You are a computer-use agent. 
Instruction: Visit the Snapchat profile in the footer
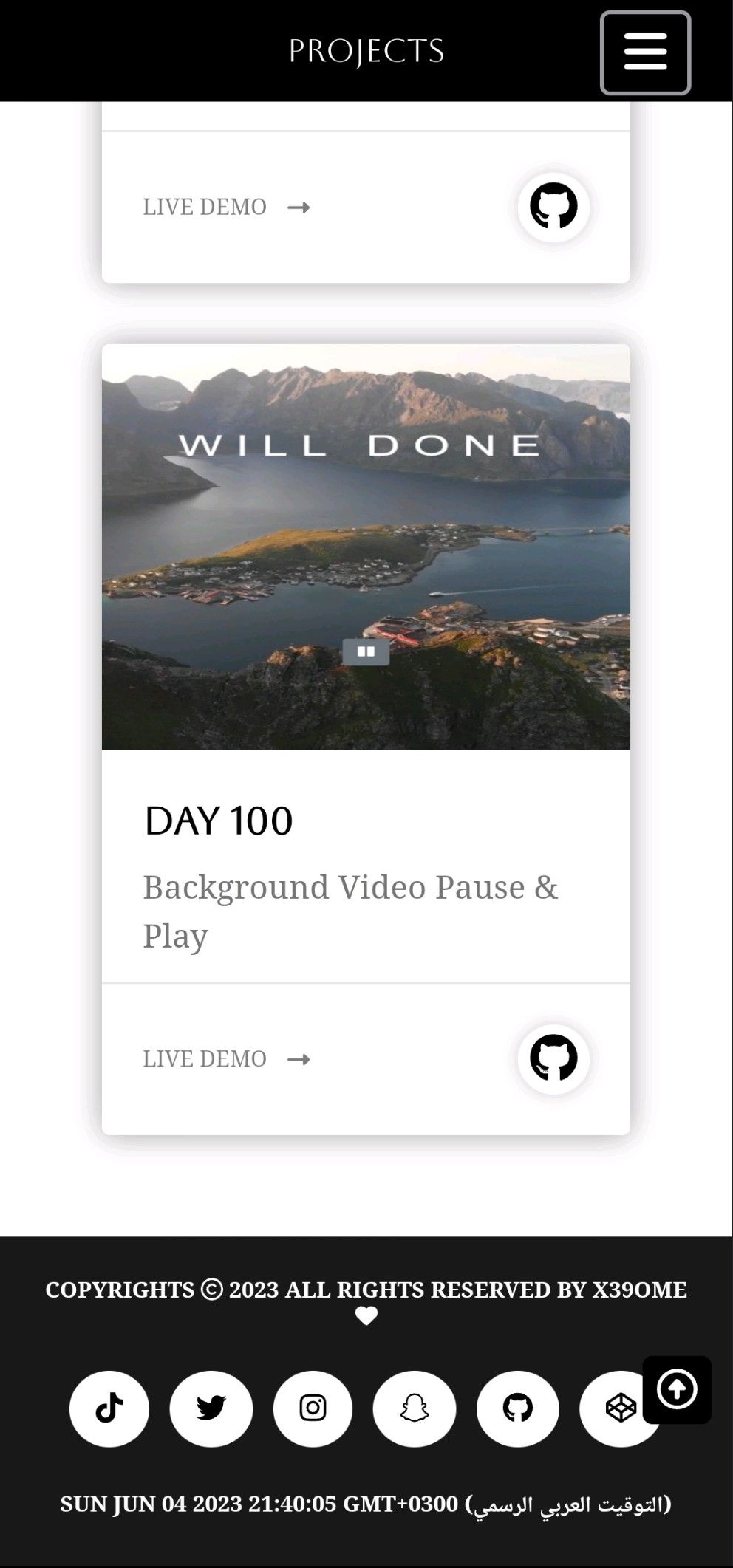point(415,1408)
